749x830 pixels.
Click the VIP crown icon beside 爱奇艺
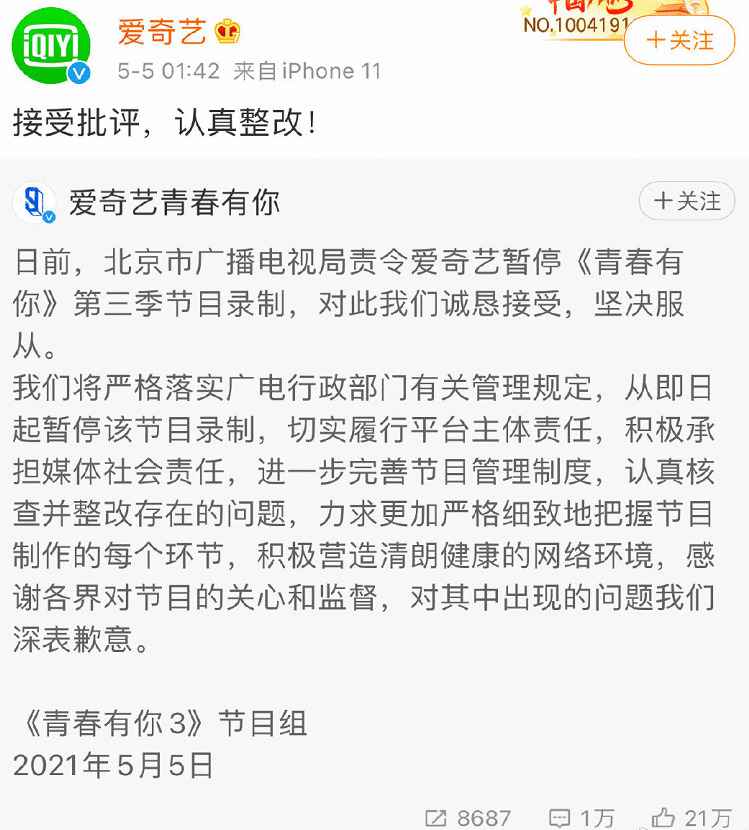(228, 32)
